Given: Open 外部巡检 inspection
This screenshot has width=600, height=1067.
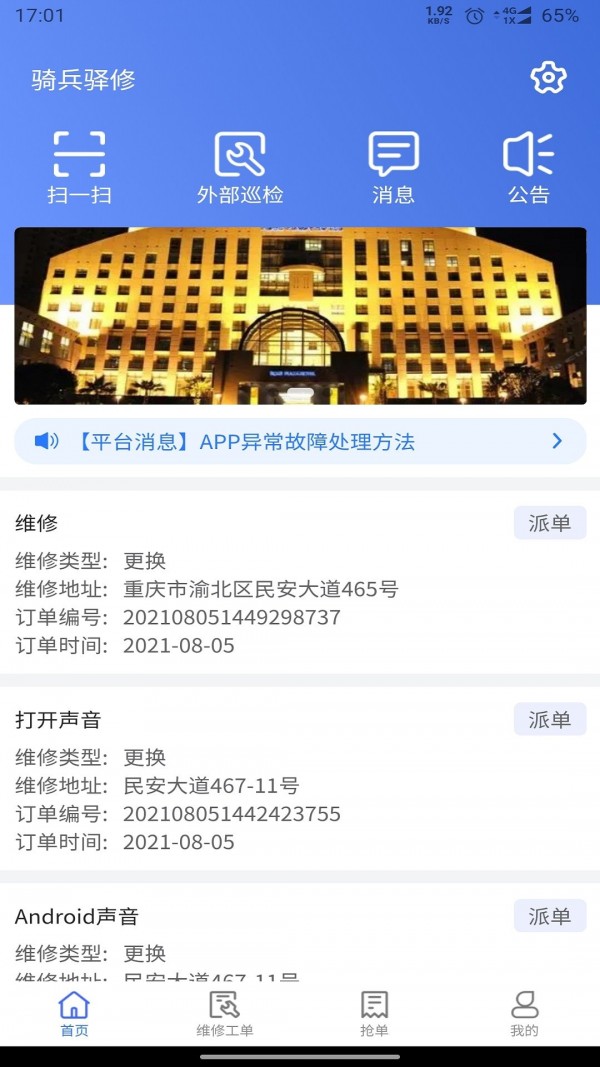Looking at the screenshot, I should pyautogui.click(x=240, y=167).
